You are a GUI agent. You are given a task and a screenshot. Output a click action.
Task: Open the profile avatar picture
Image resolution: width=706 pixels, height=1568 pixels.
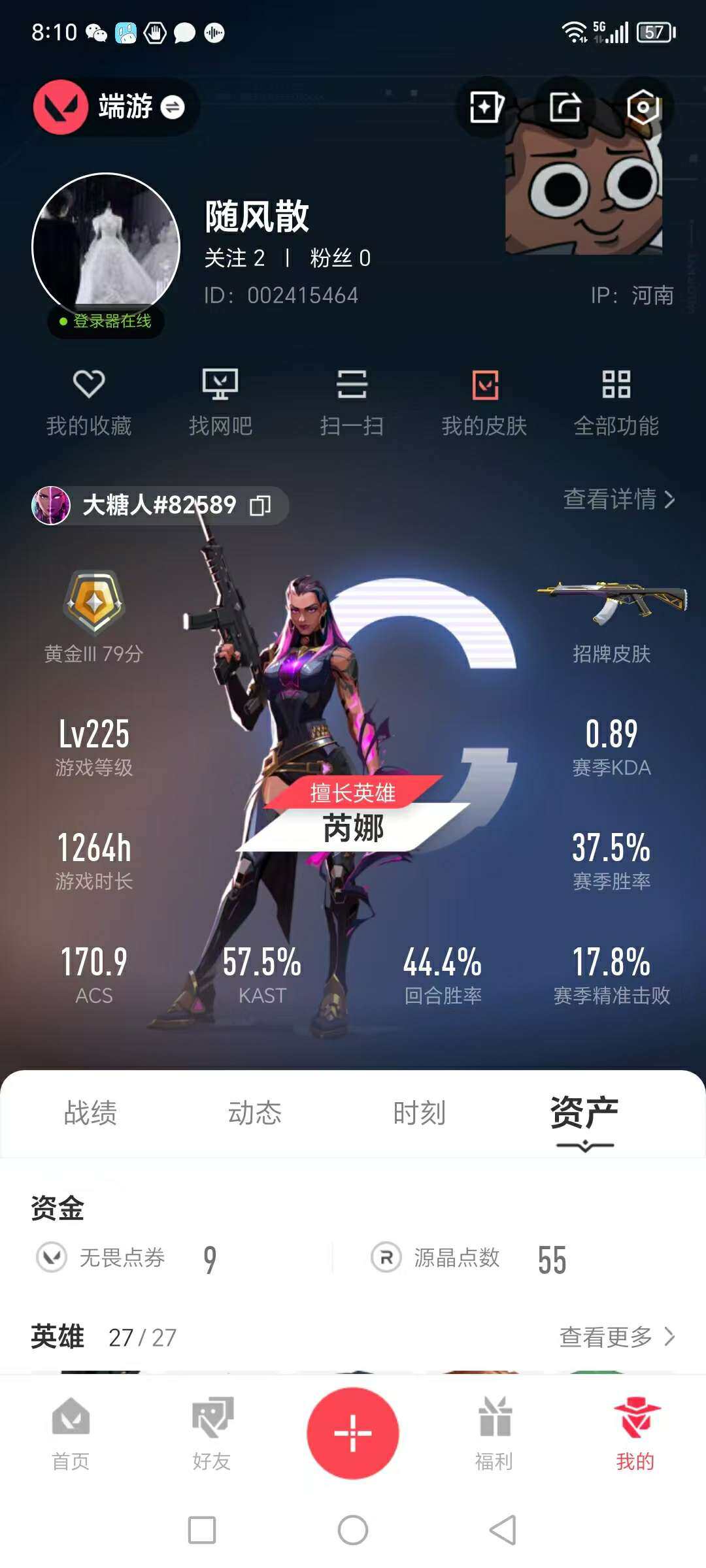(106, 247)
